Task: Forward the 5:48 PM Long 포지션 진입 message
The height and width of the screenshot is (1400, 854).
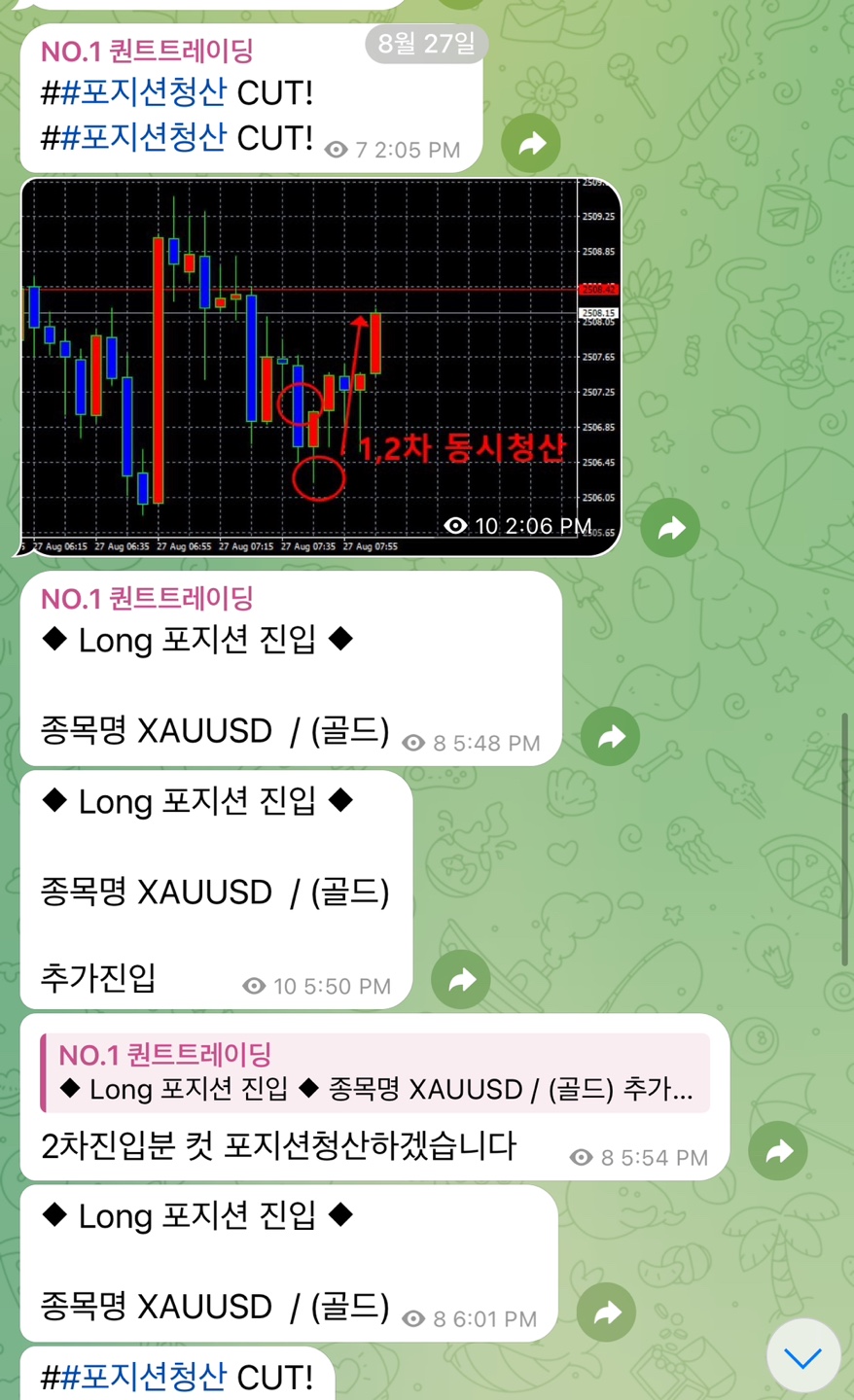Action: pos(611,737)
